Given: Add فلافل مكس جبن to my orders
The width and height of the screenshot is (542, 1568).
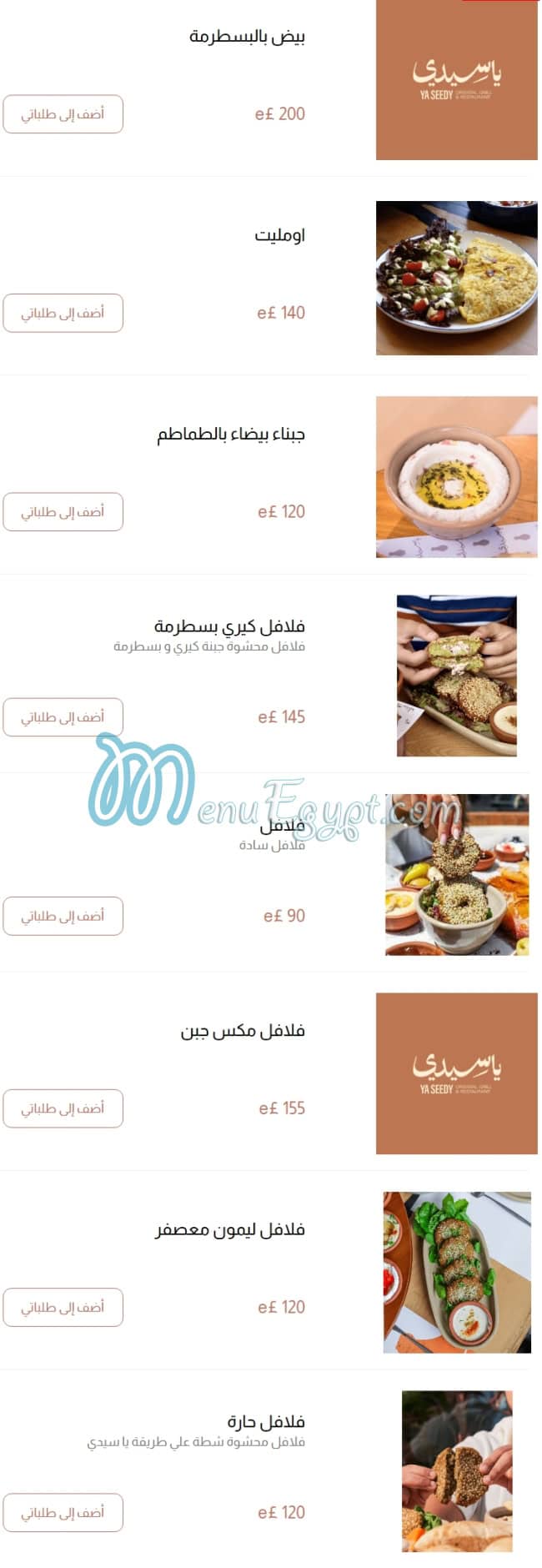Looking at the screenshot, I should click(x=63, y=1108).
